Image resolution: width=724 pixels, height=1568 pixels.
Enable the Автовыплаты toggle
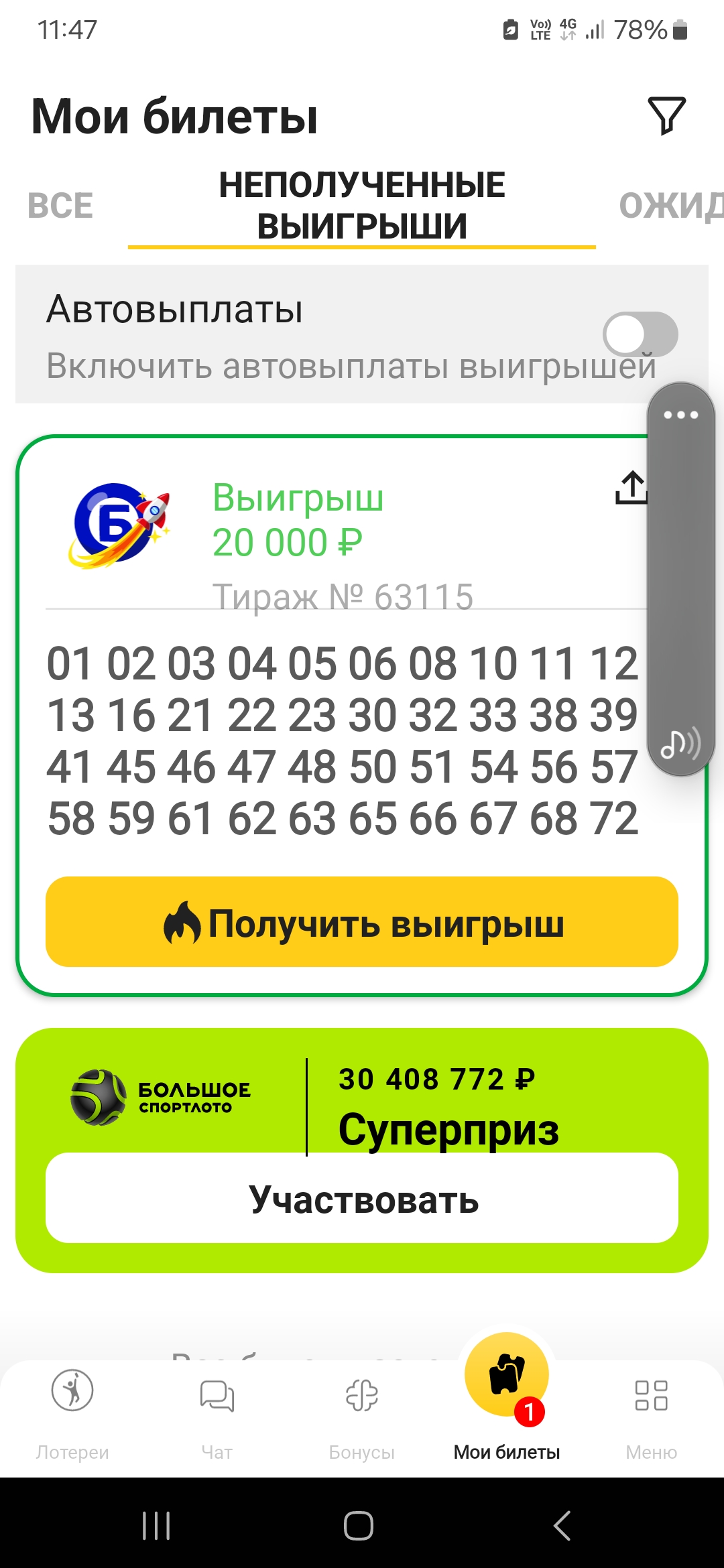point(640,334)
